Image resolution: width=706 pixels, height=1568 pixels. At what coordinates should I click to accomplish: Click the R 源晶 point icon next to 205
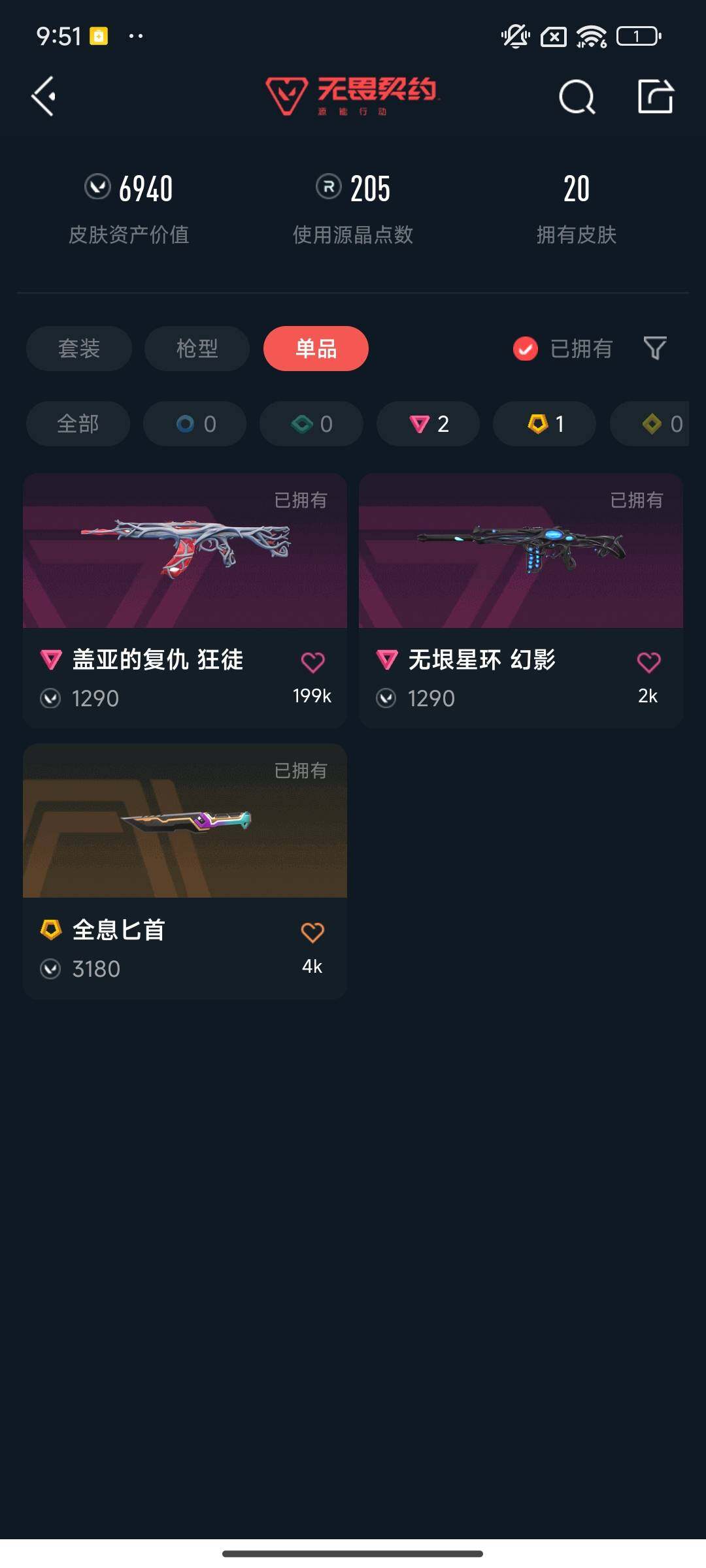click(327, 188)
